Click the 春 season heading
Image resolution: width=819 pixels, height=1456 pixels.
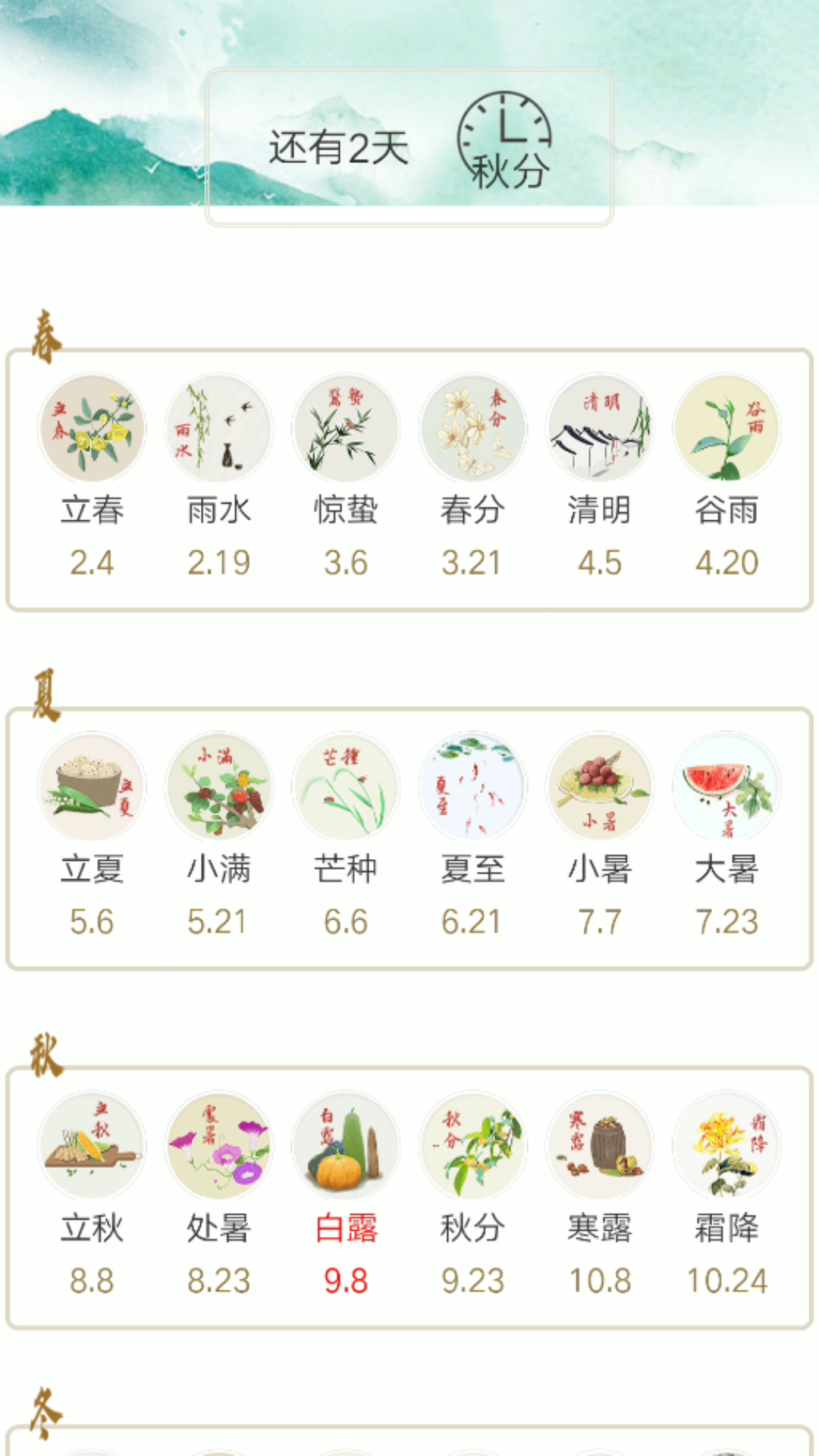(x=45, y=334)
